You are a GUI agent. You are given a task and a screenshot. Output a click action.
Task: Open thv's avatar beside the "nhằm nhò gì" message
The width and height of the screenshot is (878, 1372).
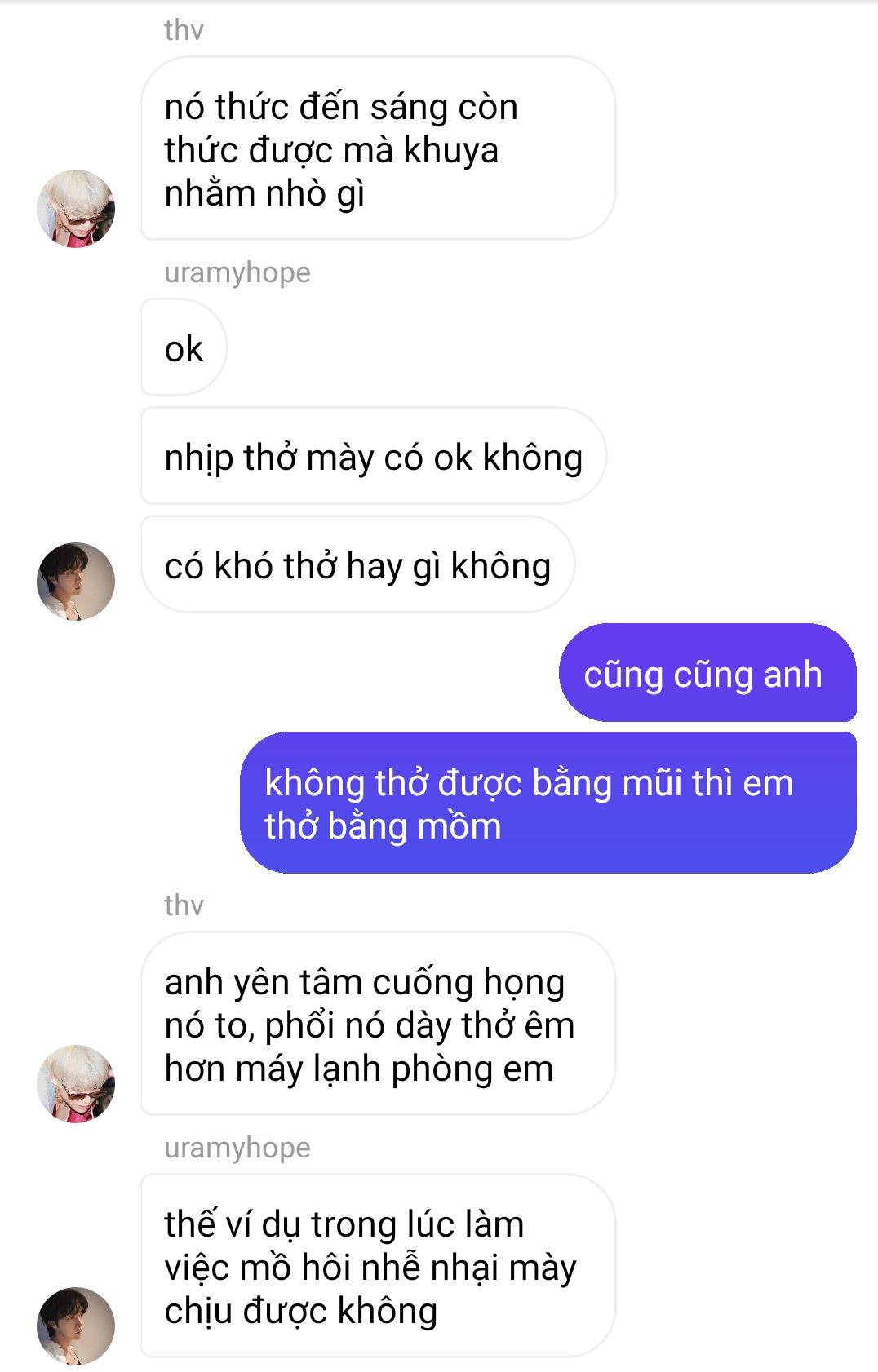pyautogui.click(x=76, y=209)
